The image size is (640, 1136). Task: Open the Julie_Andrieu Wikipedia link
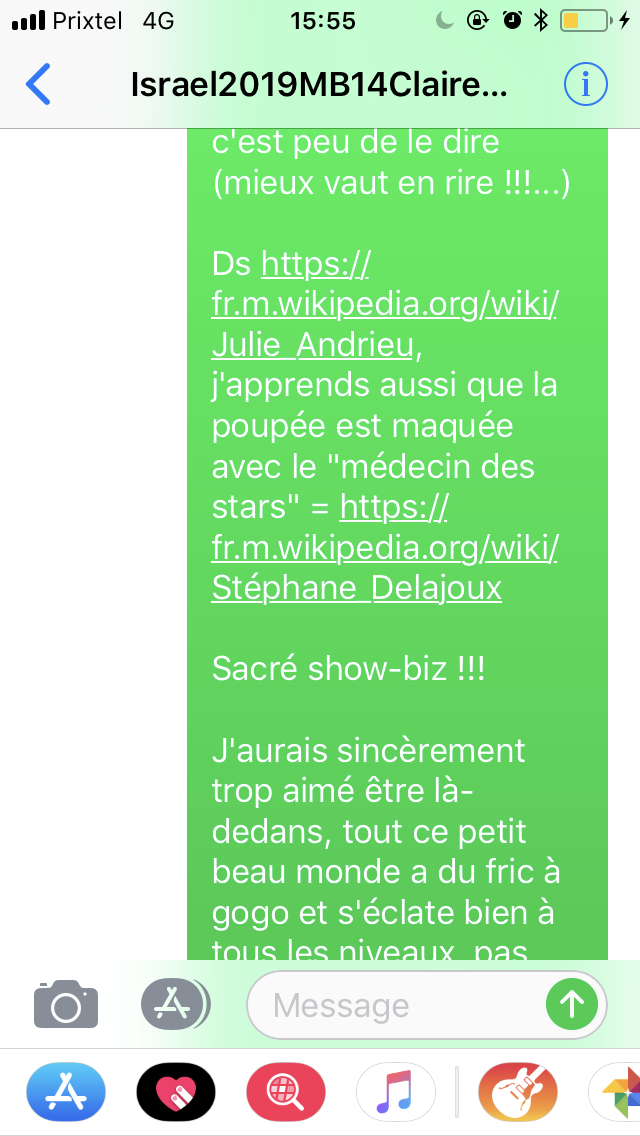point(385,306)
